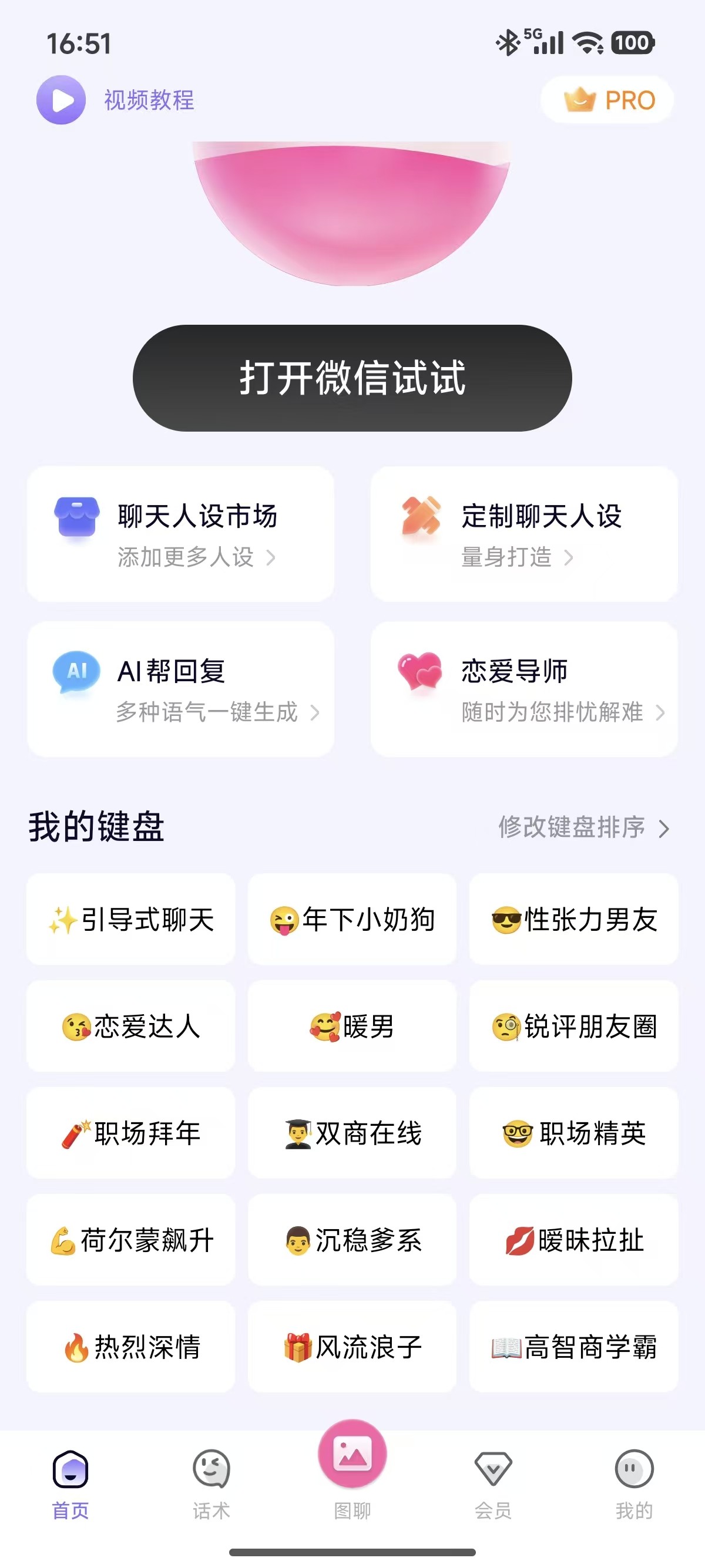The height and width of the screenshot is (1568, 705).
Task: Choose the 性张力男友 persona tile
Action: tap(573, 920)
